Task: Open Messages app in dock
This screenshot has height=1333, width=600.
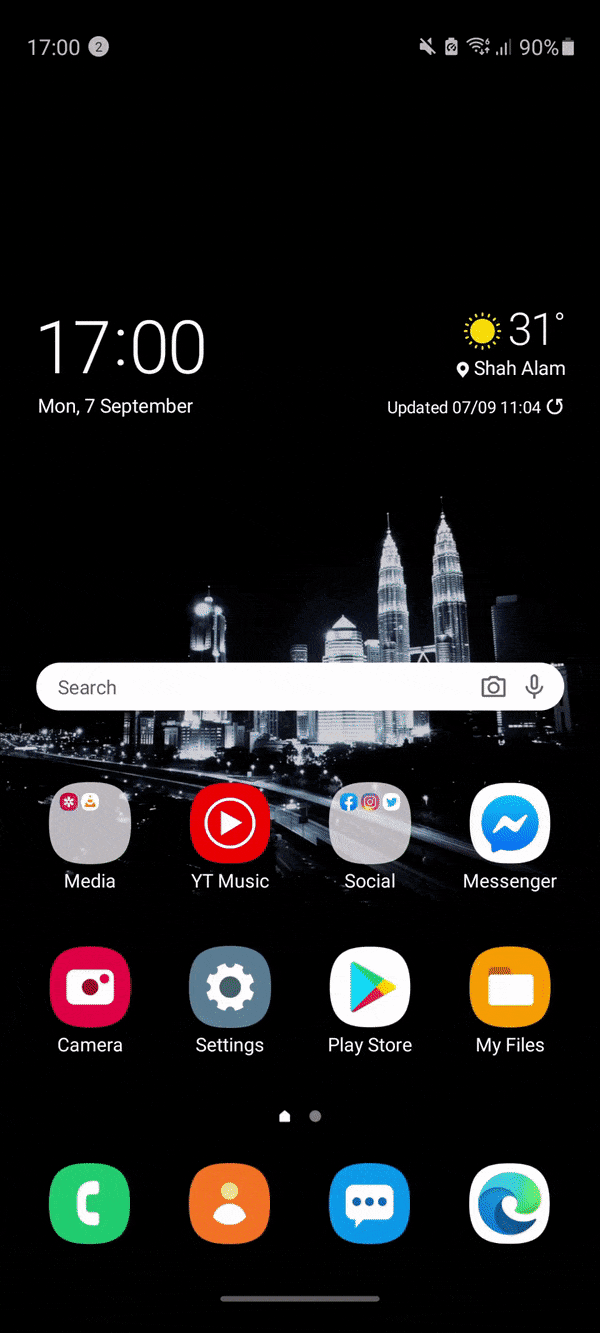Action: (370, 1203)
